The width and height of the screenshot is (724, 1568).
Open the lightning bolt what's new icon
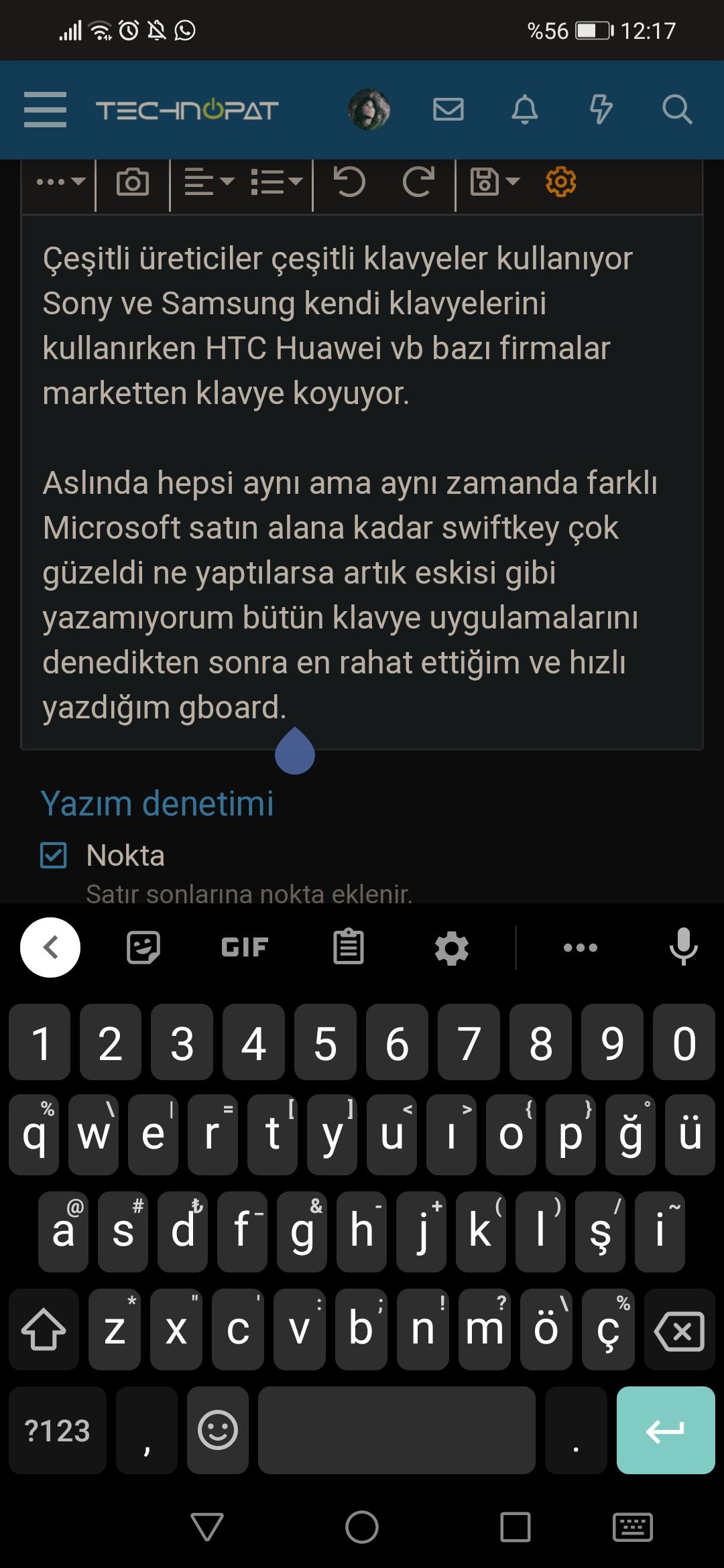(x=601, y=109)
